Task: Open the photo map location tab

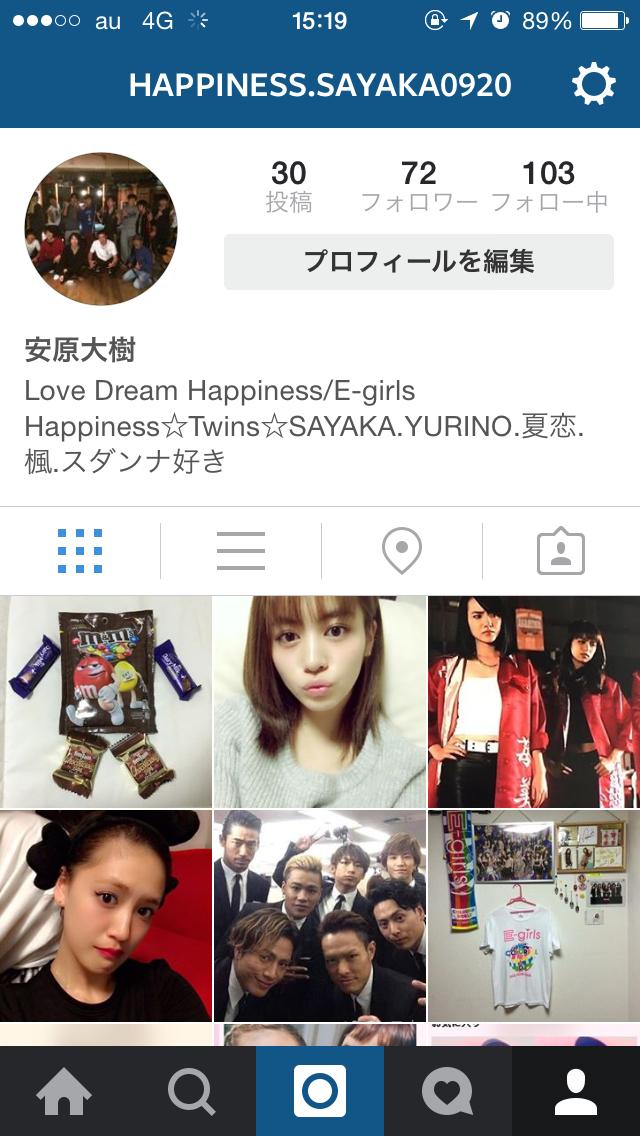Action: click(402, 551)
